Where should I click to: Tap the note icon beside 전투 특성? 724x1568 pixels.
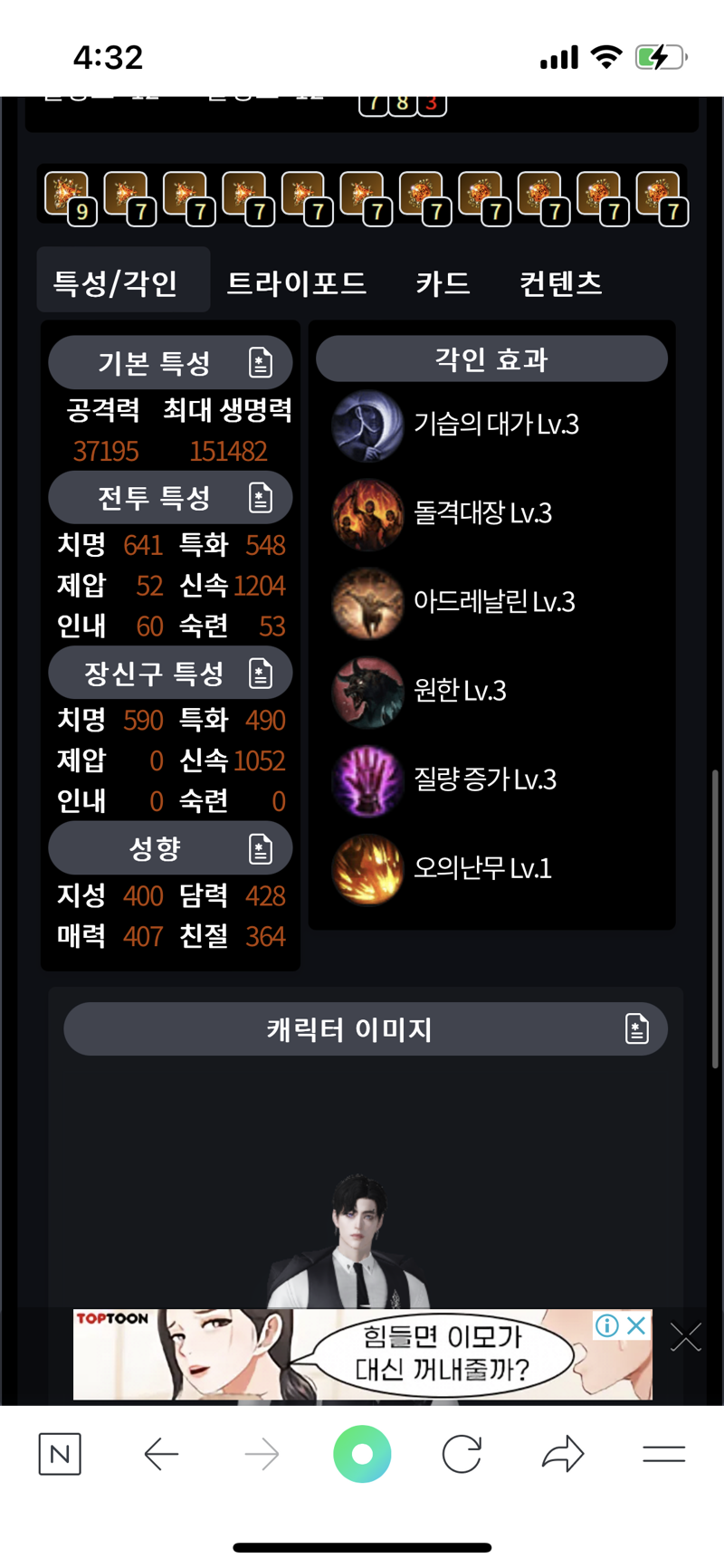pyautogui.click(x=261, y=497)
